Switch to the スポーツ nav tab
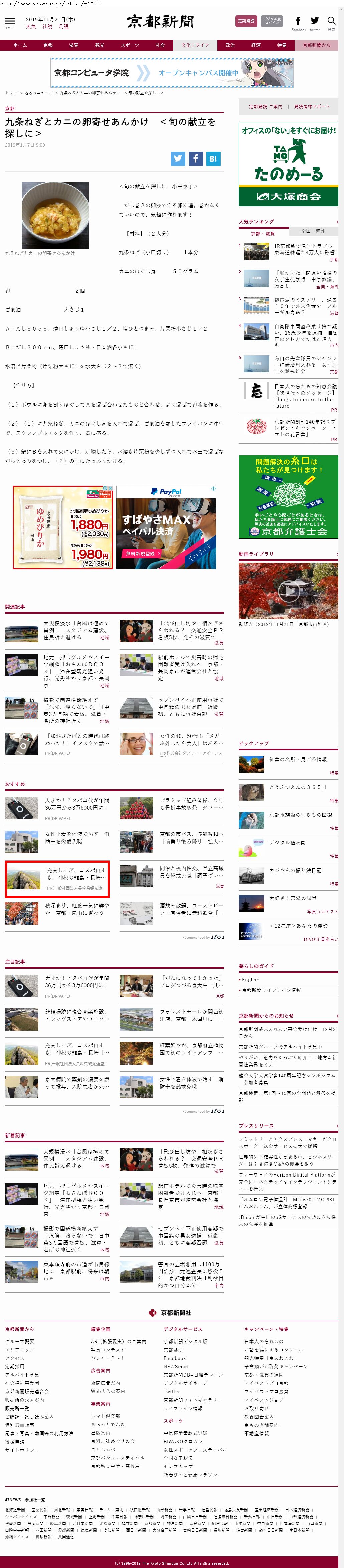This screenshot has width=344, height=1568. [130, 45]
